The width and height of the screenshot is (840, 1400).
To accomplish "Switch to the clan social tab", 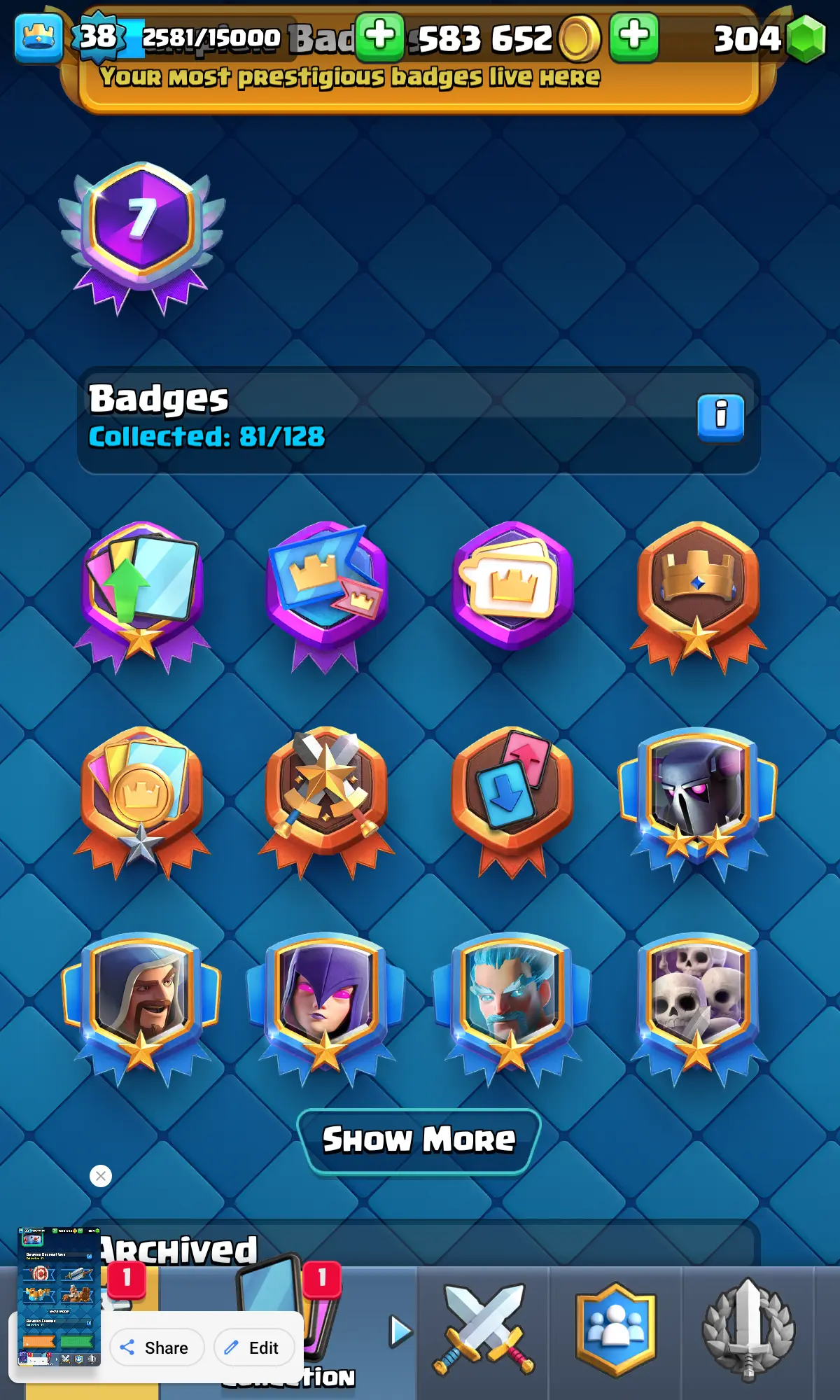I will pyautogui.click(x=615, y=1330).
